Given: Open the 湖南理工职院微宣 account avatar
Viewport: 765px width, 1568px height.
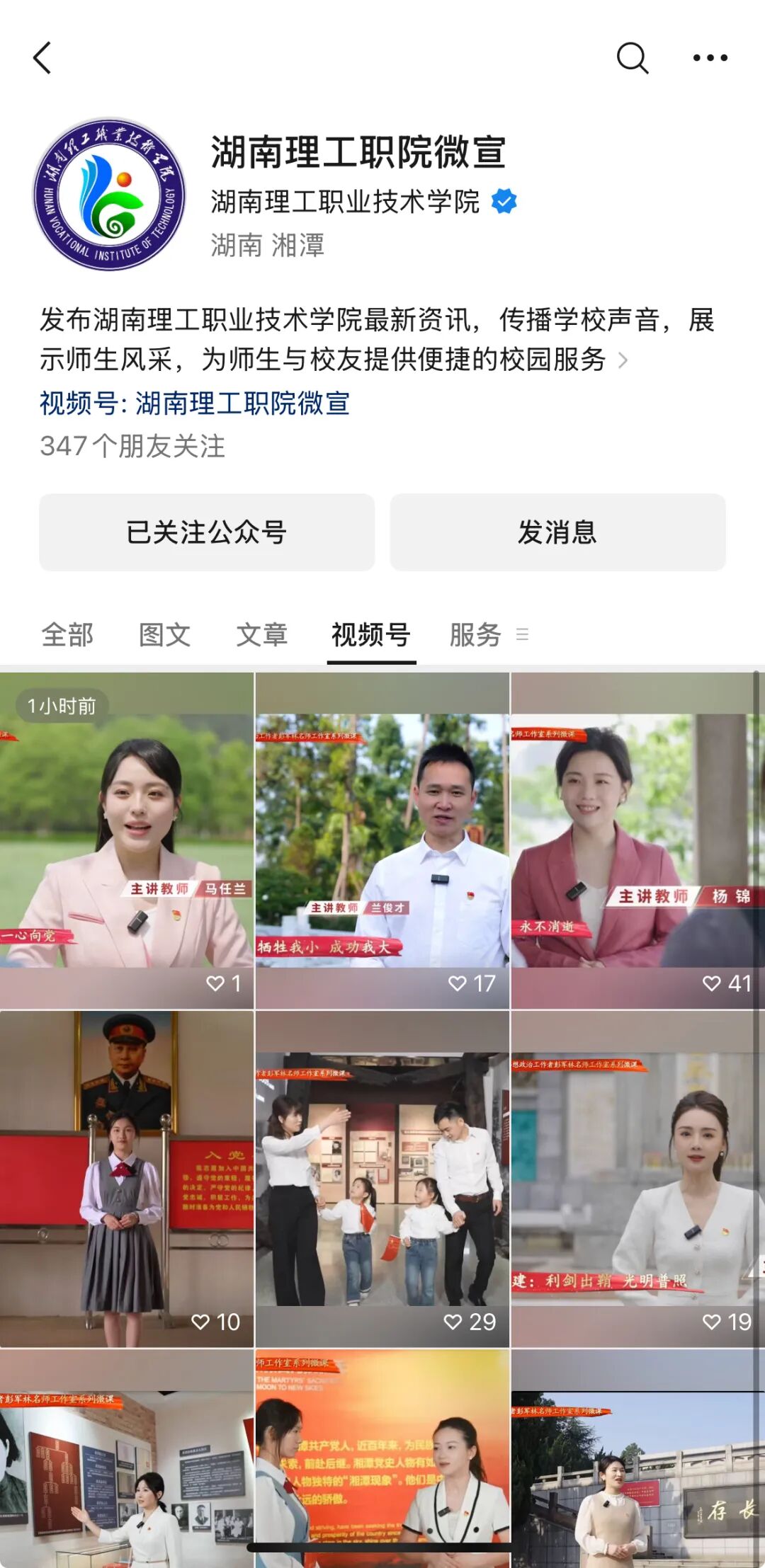Looking at the screenshot, I should [110, 194].
